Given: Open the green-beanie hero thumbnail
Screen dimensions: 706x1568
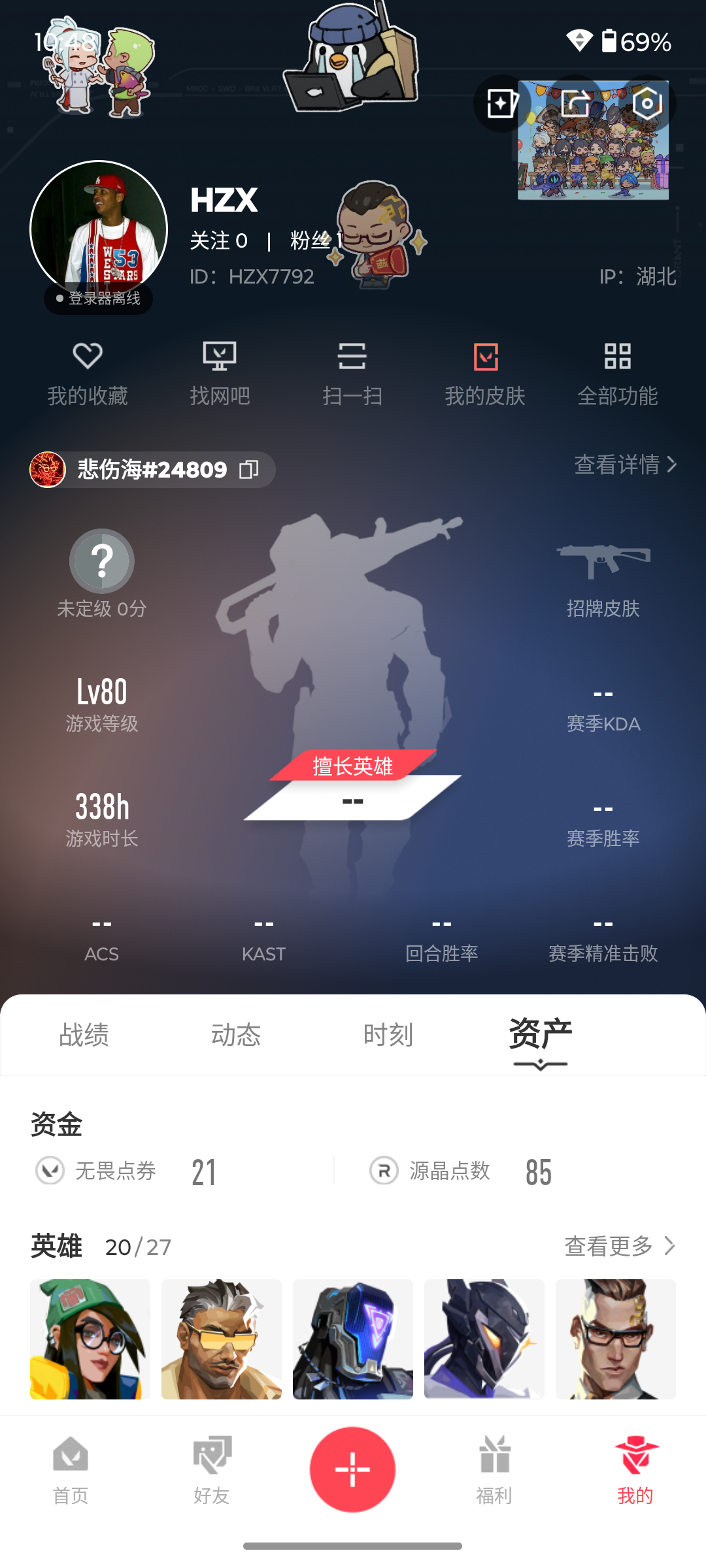Looking at the screenshot, I should coord(90,1339).
